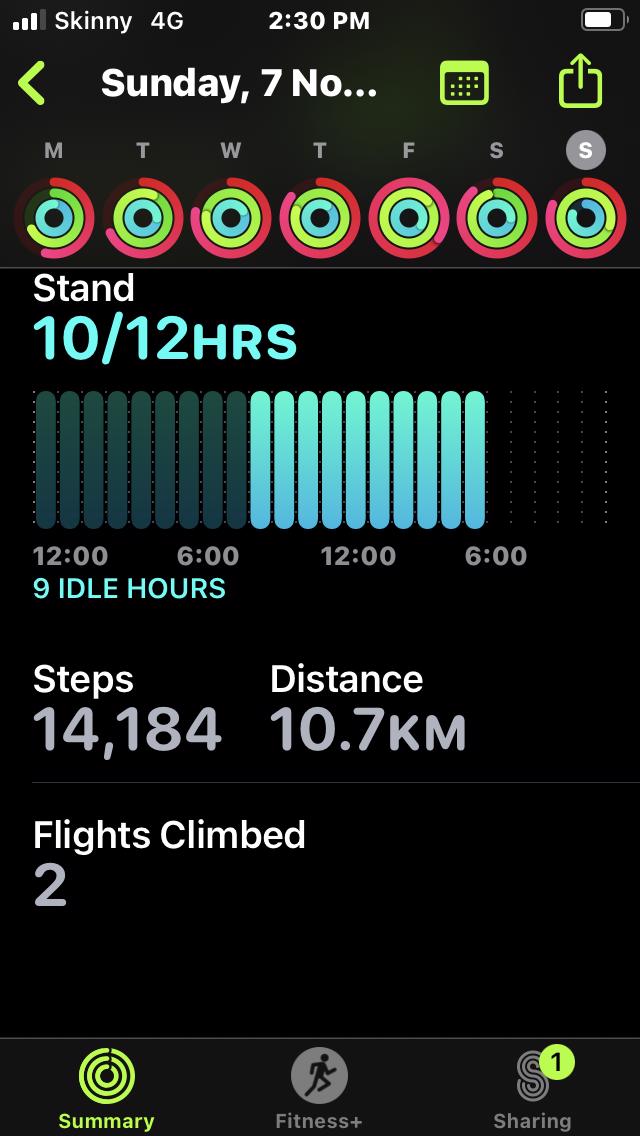View Friday's activity rings

coord(408,217)
